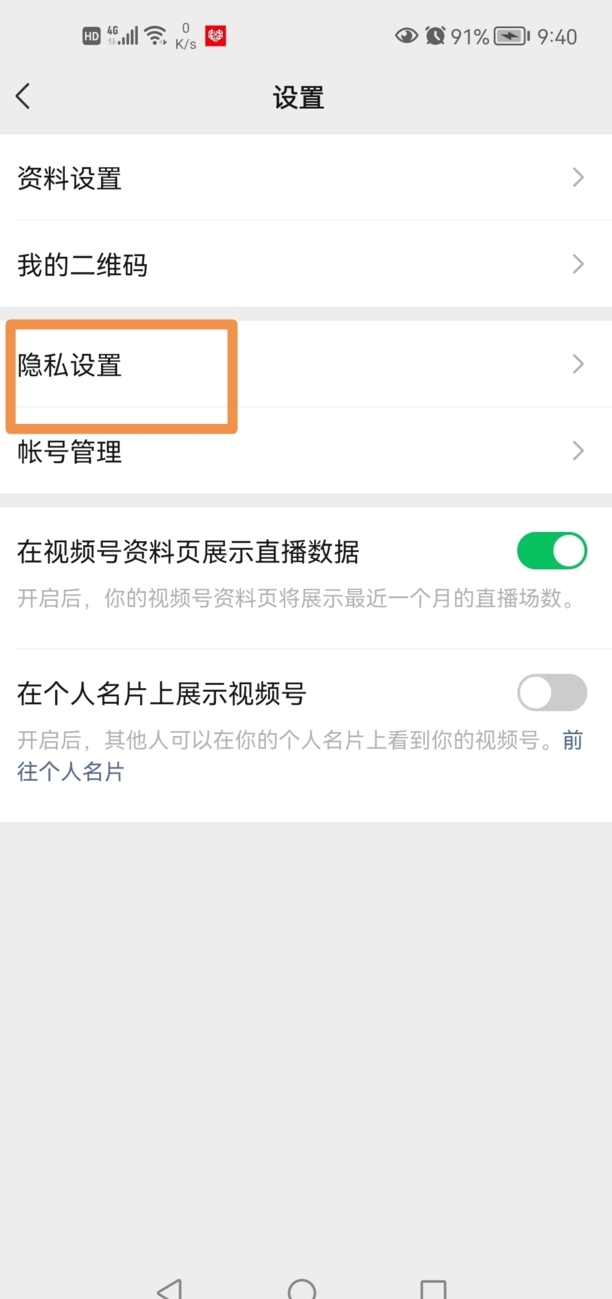The height and width of the screenshot is (1299, 612).
Task: Tap the system back button
Action: tap(171, 1288)
